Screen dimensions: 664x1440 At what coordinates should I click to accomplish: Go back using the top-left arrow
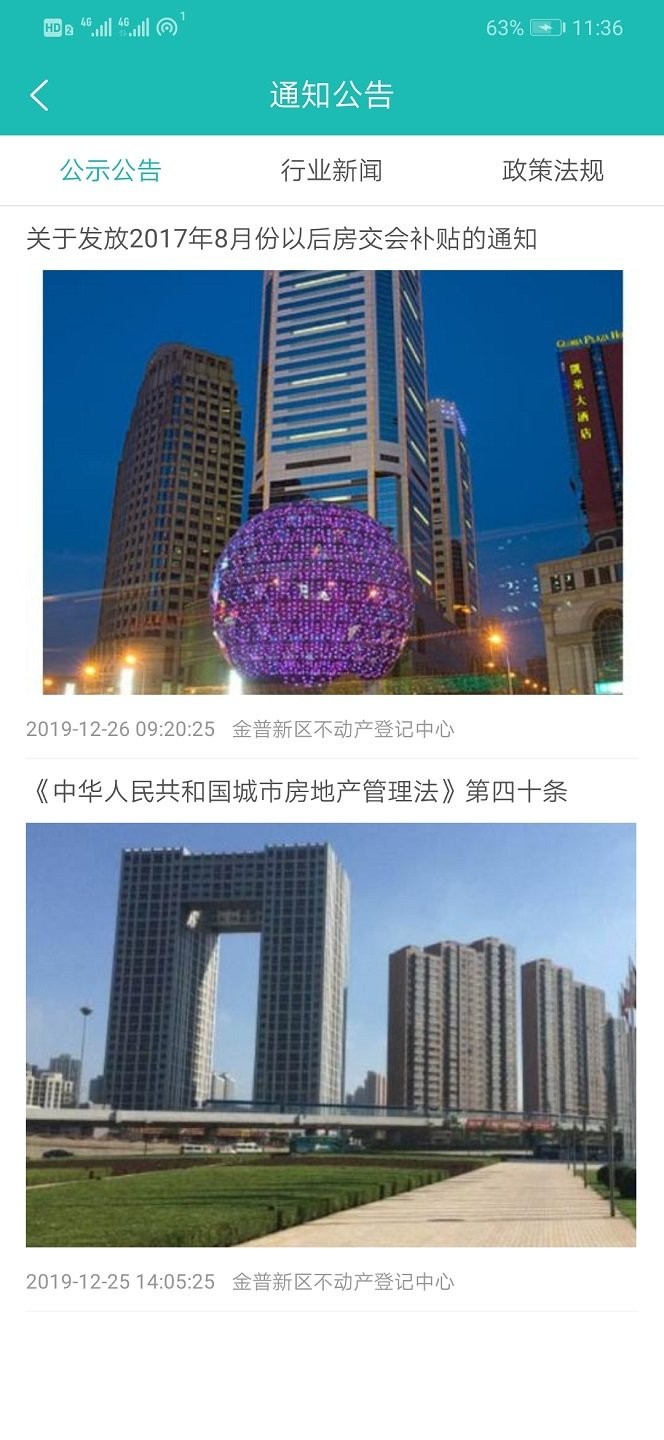pyautogui.click(x=40, y=96)
